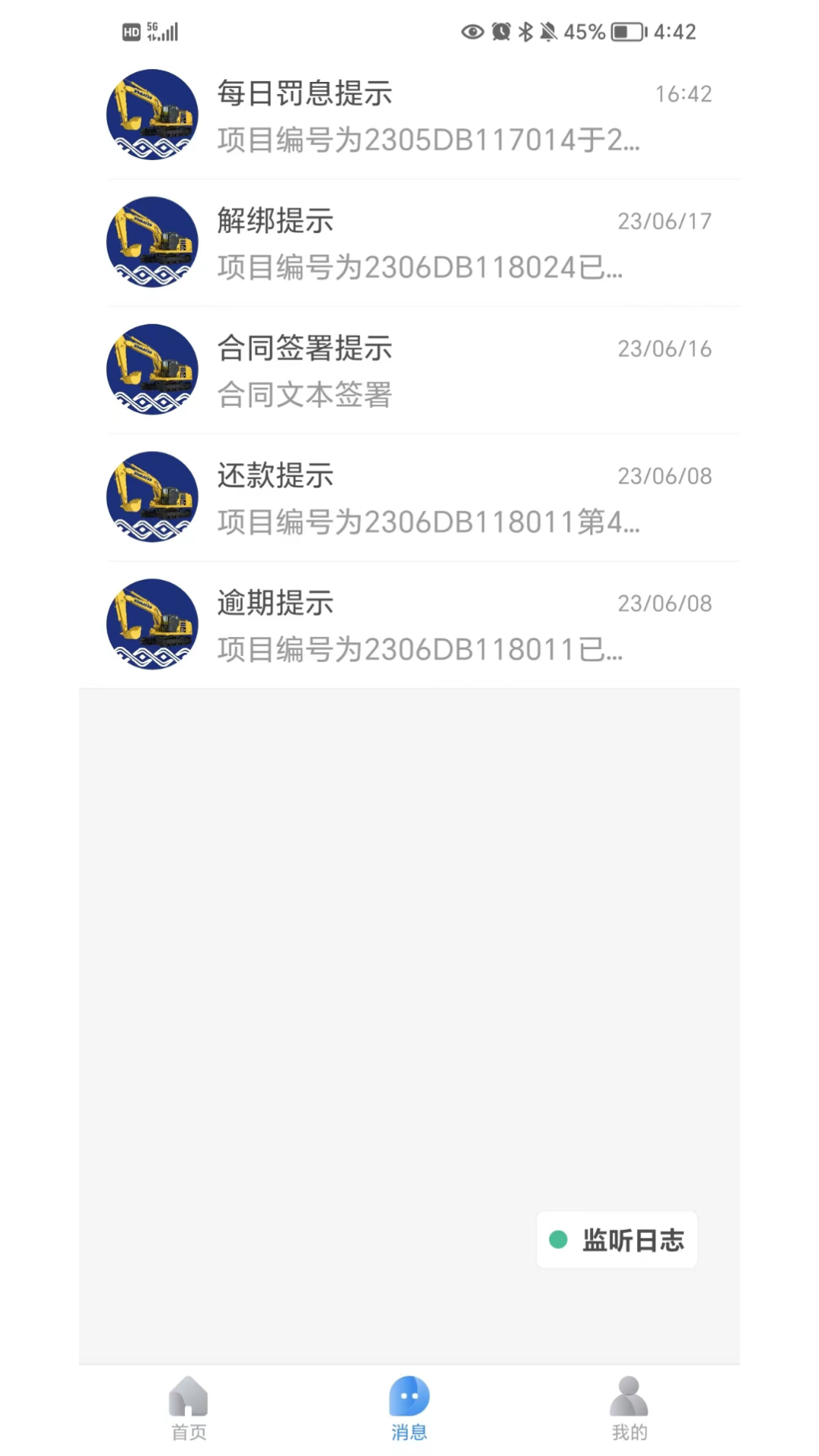Switch to the 我的 tab
This screenshot has width=819, height=1456.
pyautogui.click(x=628, y=1410)
